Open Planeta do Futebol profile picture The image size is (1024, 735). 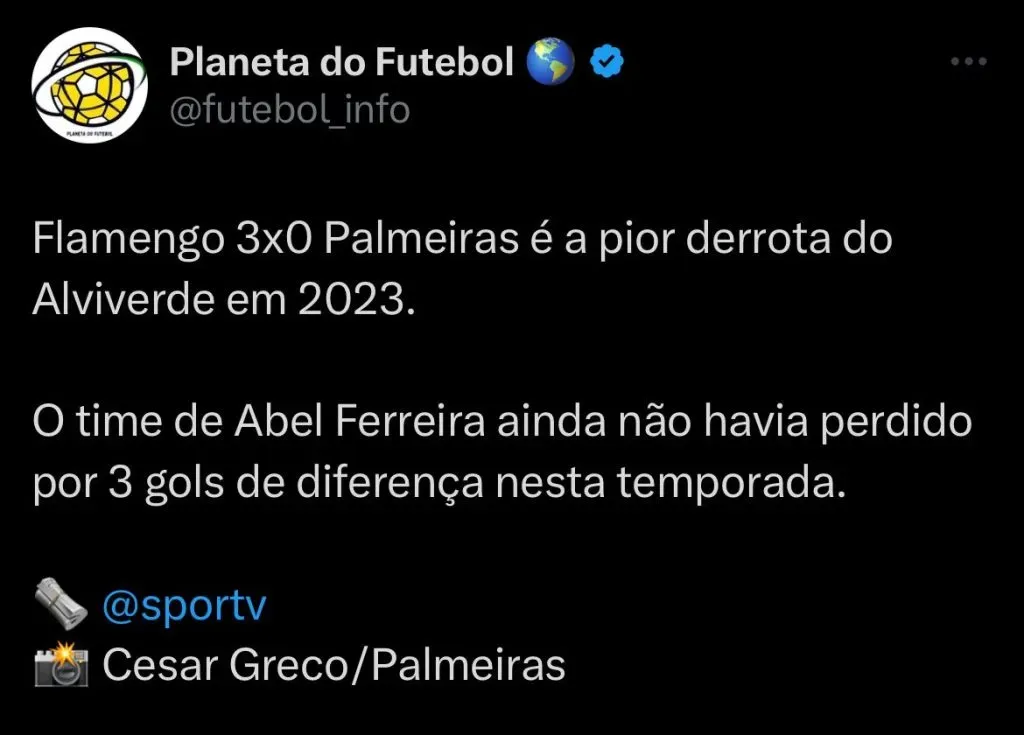[89, 87]
